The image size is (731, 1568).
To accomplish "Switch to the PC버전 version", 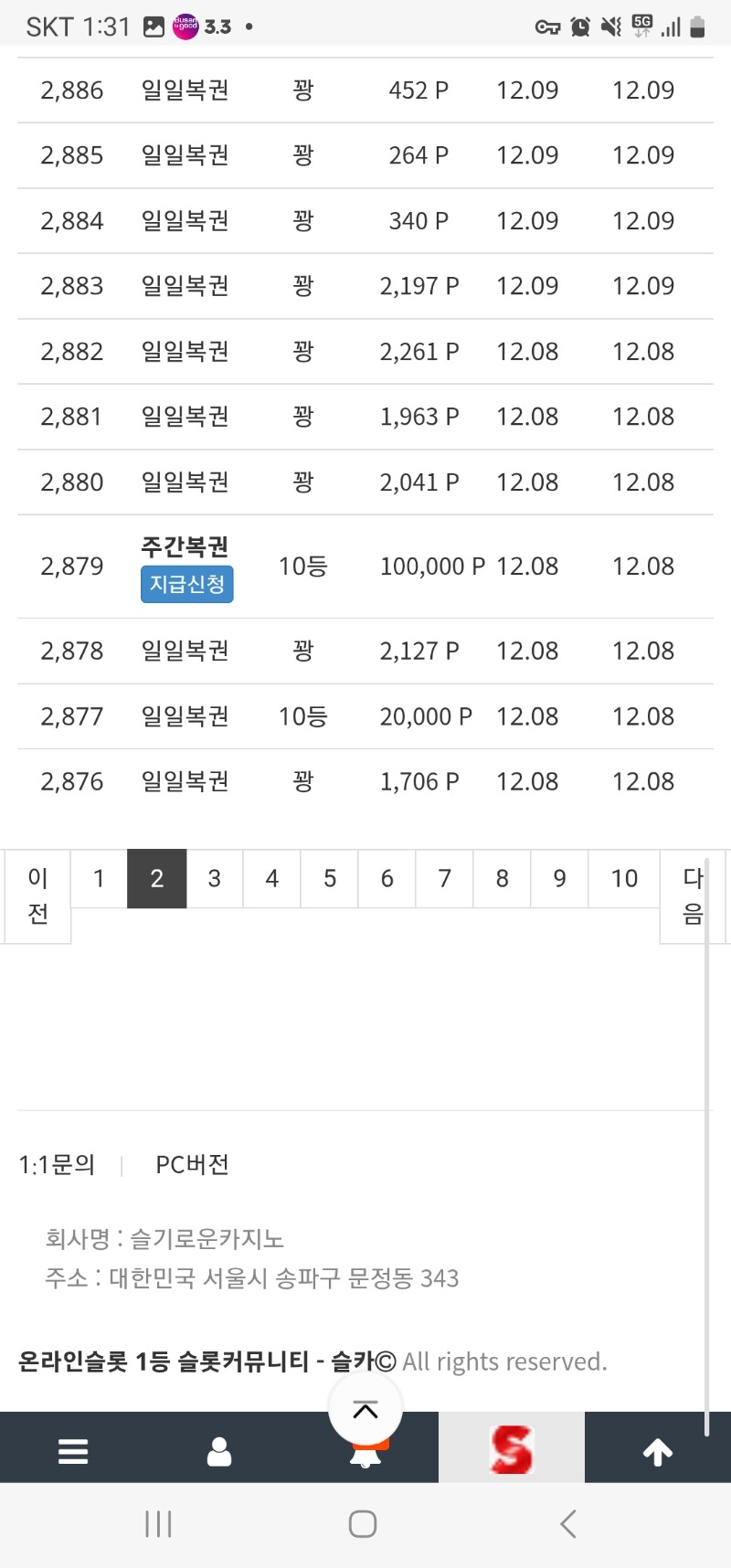I will pos(192,1164).
